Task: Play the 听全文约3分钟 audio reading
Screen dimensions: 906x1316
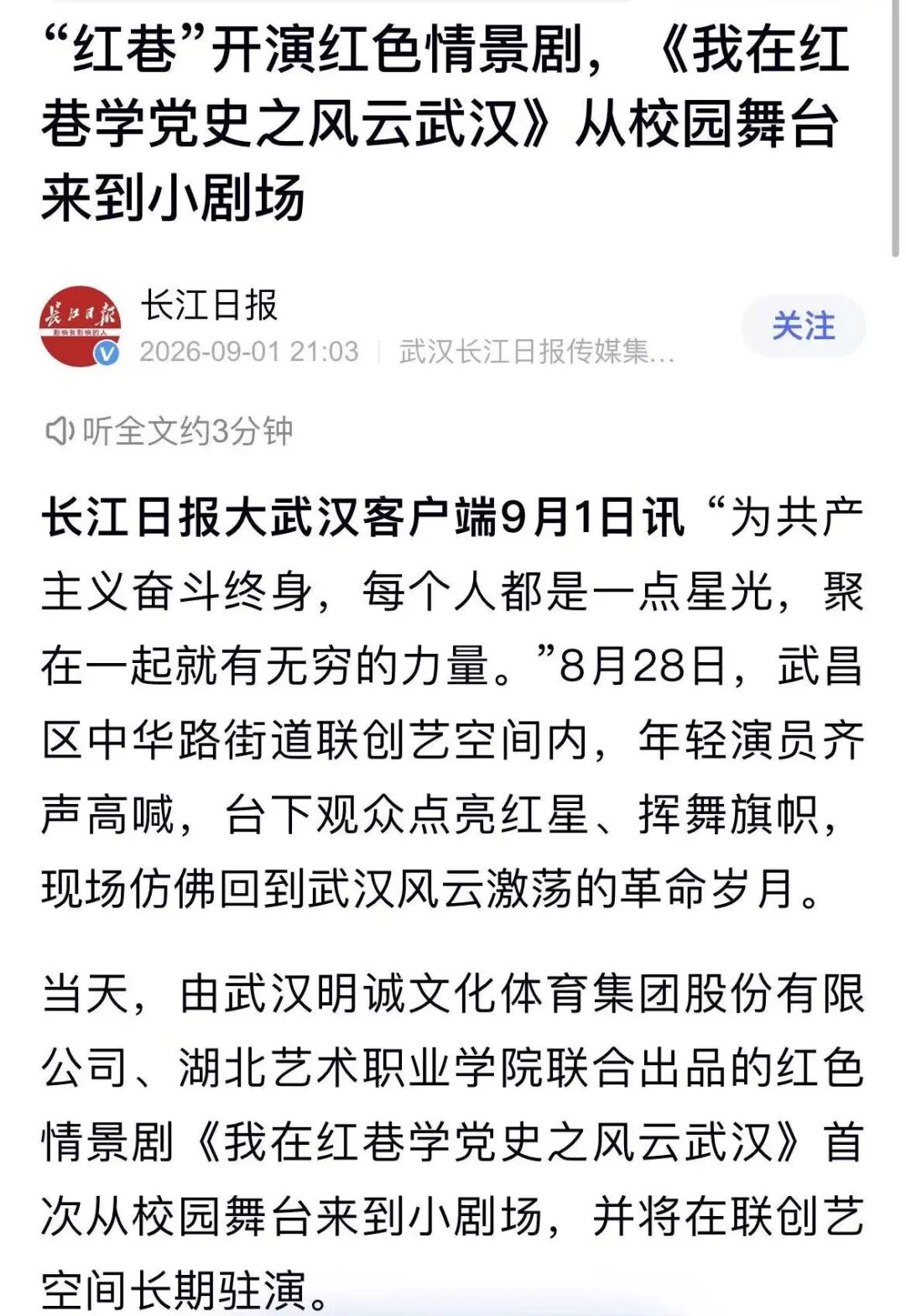Action: tap(169, 431)
